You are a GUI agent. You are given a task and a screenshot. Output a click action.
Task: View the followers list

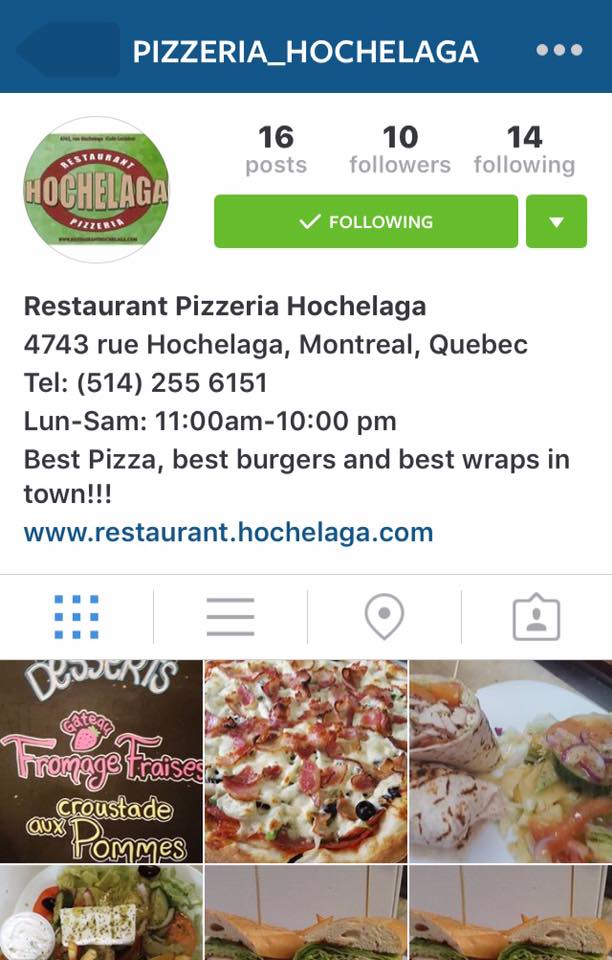click(400, 149)
